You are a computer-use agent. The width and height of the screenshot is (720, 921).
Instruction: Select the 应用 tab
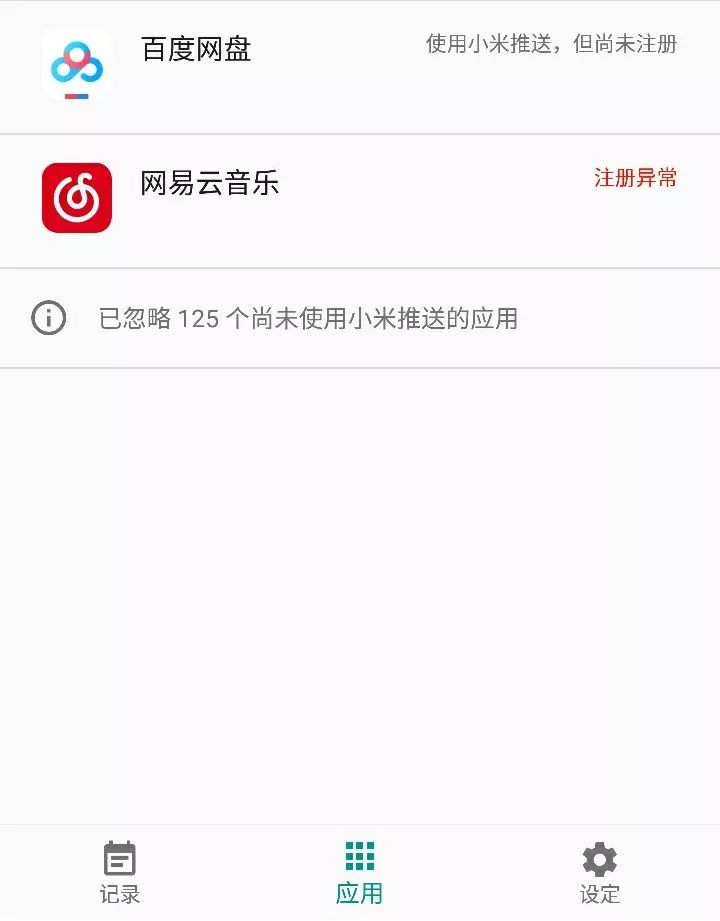359,872
